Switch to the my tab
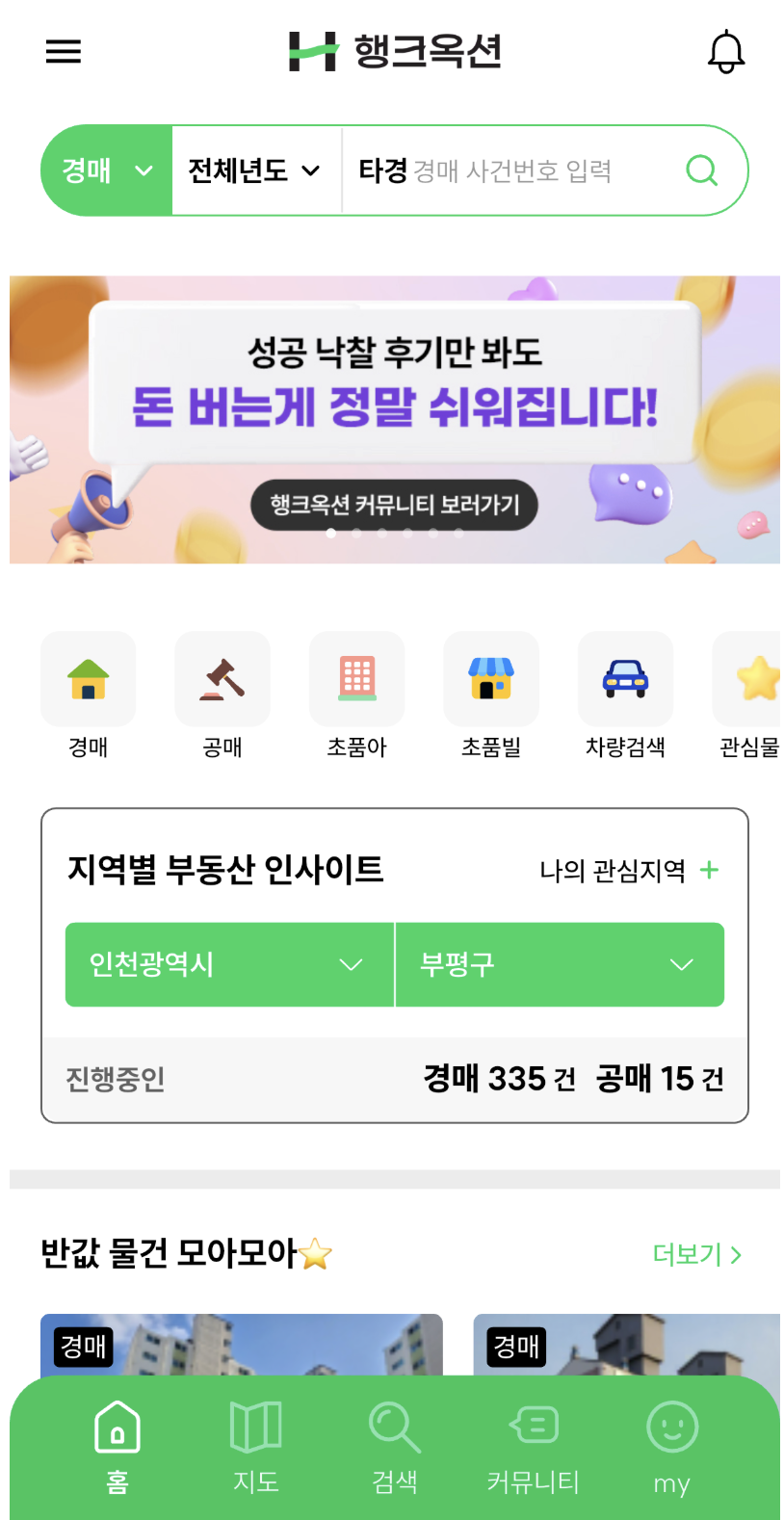Screen dimensions: 784x1520 (x=671, y=1445)
